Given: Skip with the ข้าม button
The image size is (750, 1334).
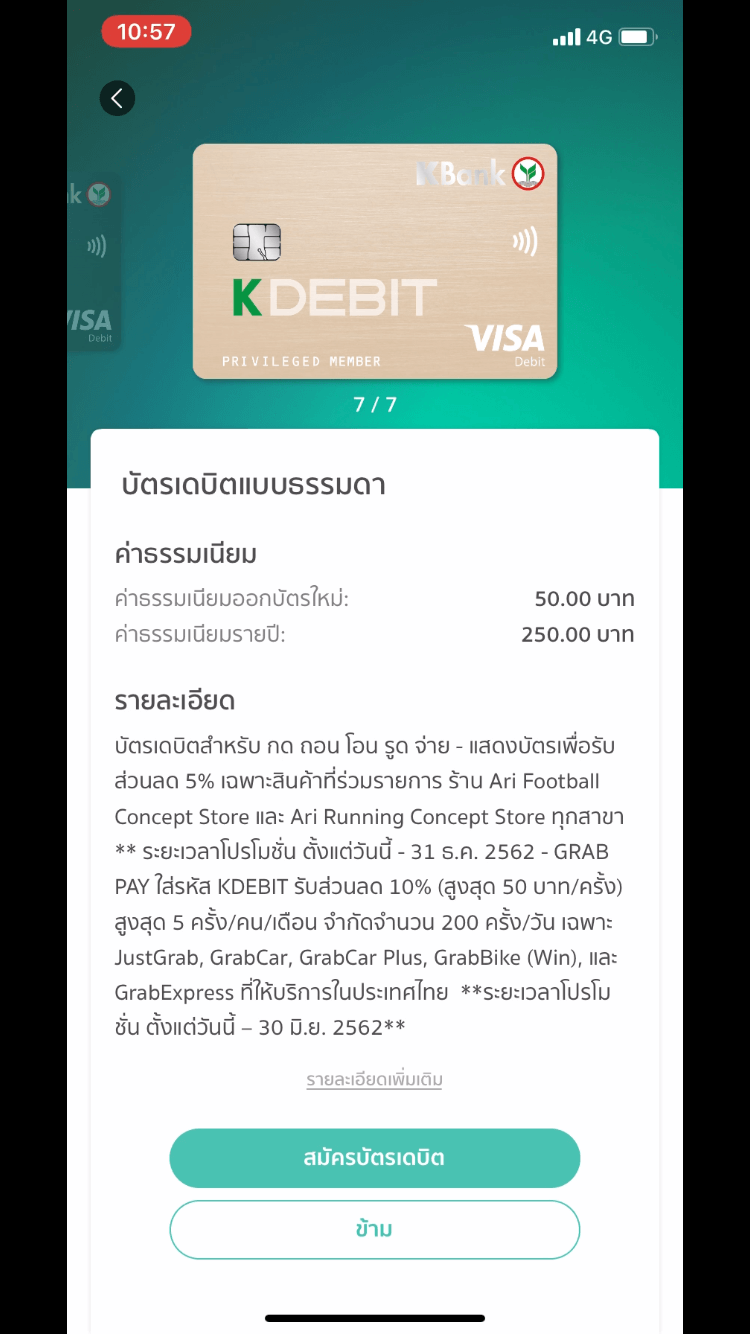Looking at the screenshot, I should pyautogui.click(x=374, y=1229).
